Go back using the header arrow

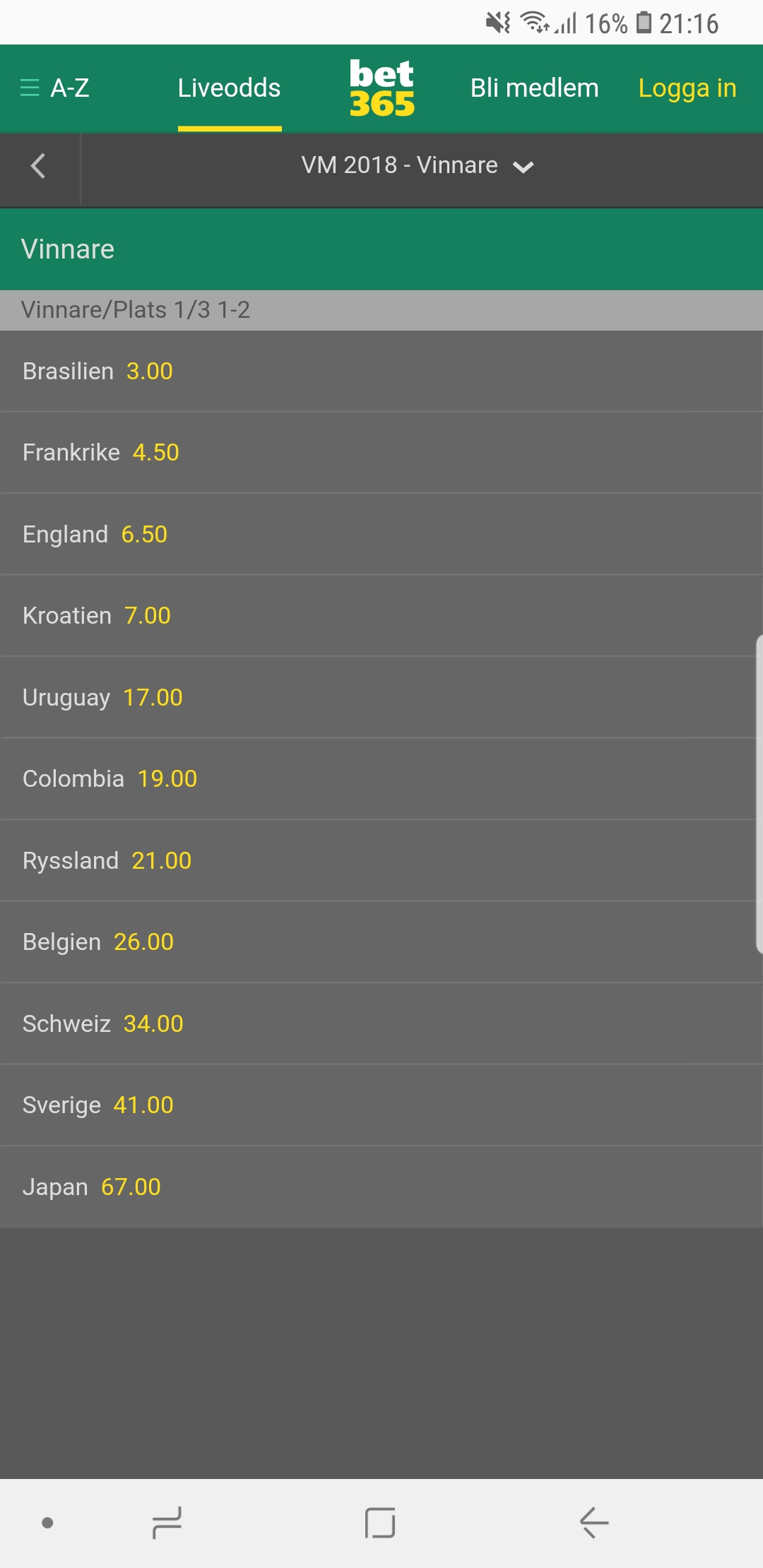click(x=40, y=167)
